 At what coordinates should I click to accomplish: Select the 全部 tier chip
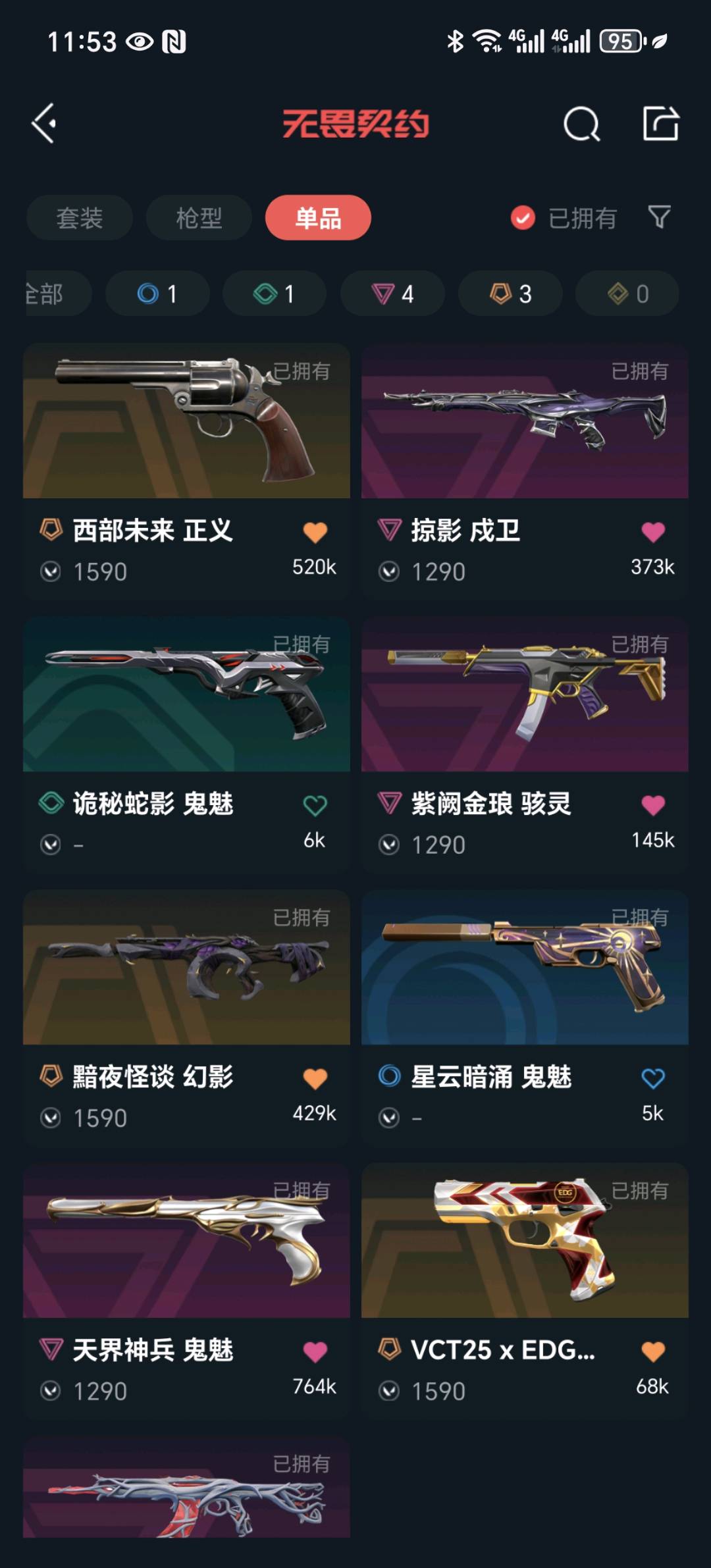[x=53, y=294]
